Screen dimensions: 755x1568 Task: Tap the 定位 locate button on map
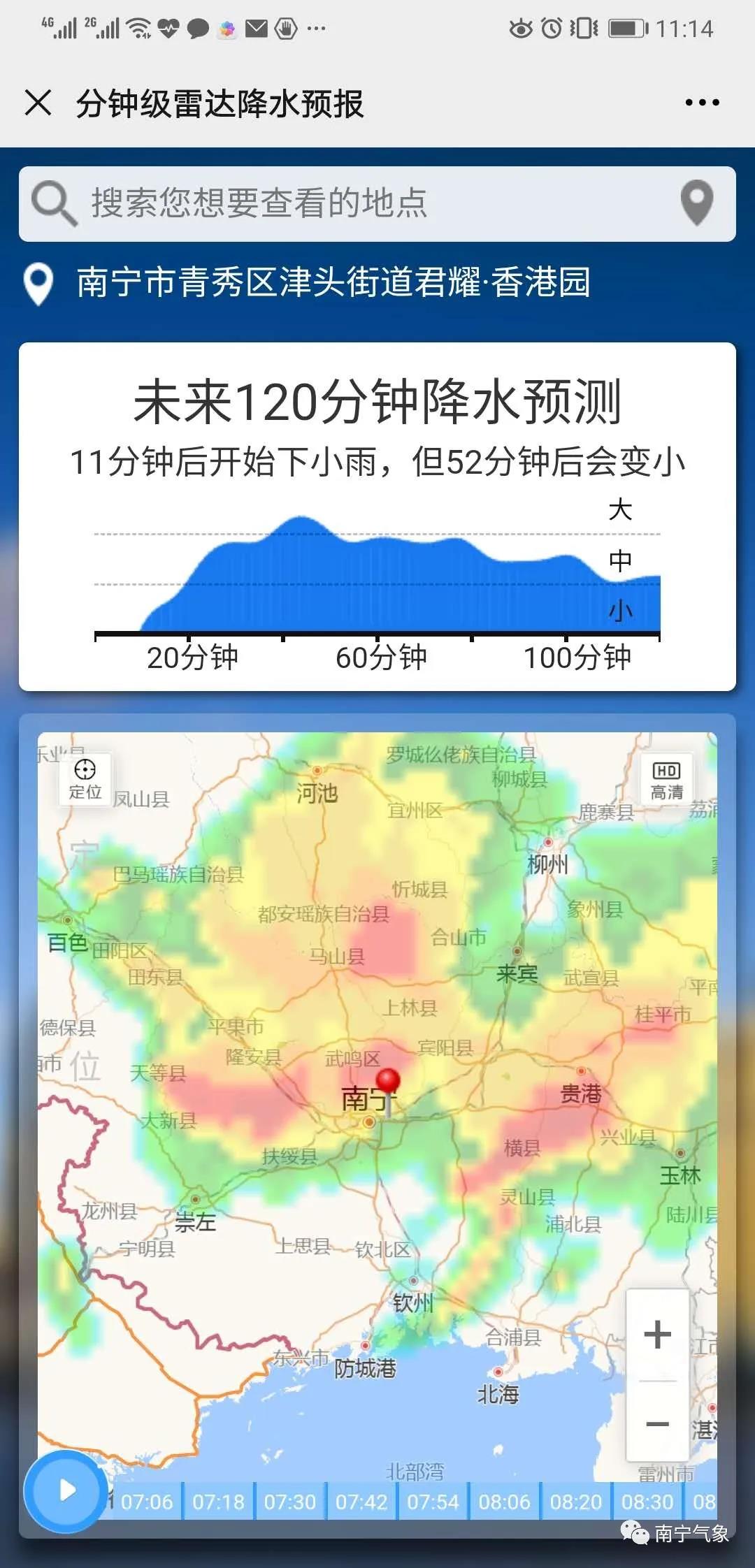(x=85, y=778)
